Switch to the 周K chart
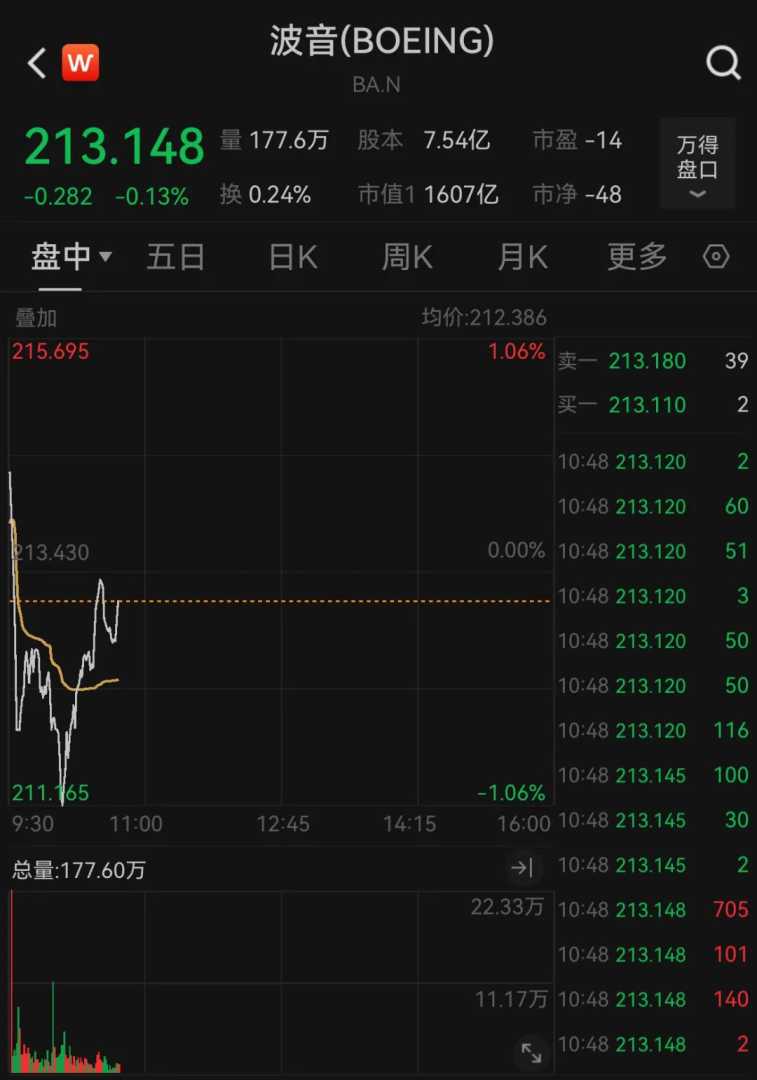The height and width of the screenshot is (1080, 757). 407,258
